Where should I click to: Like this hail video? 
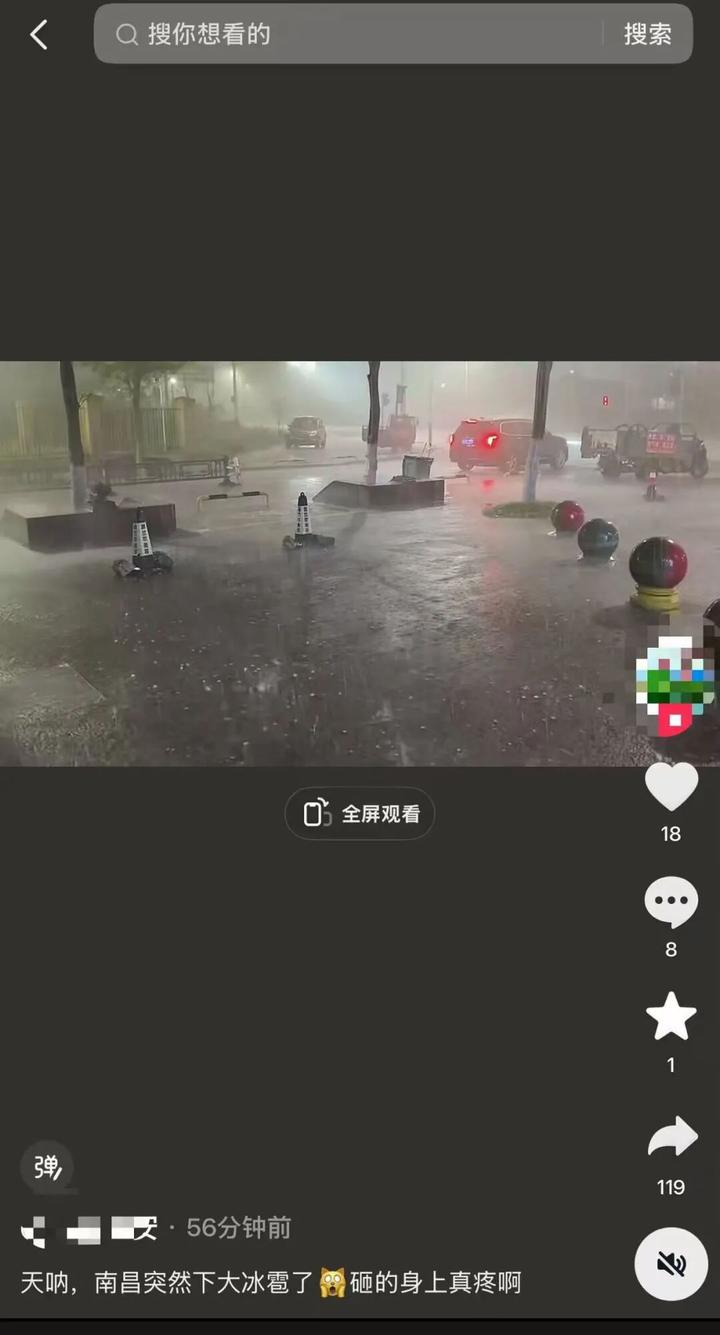coord(671,786)
